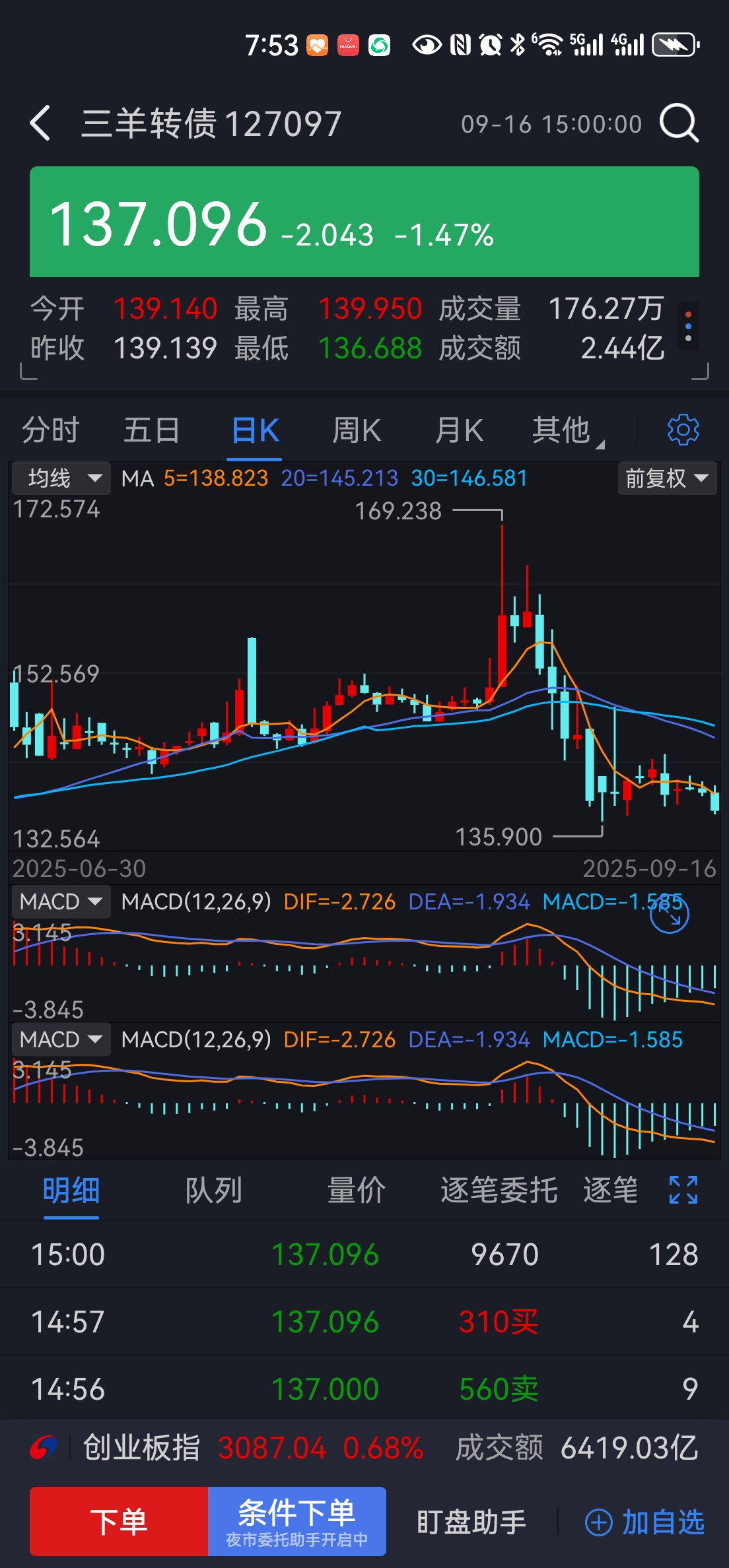Screen dimensions: 729x1568
Task: Open the 均线 indicator dropdown
Action: (61, 478)
